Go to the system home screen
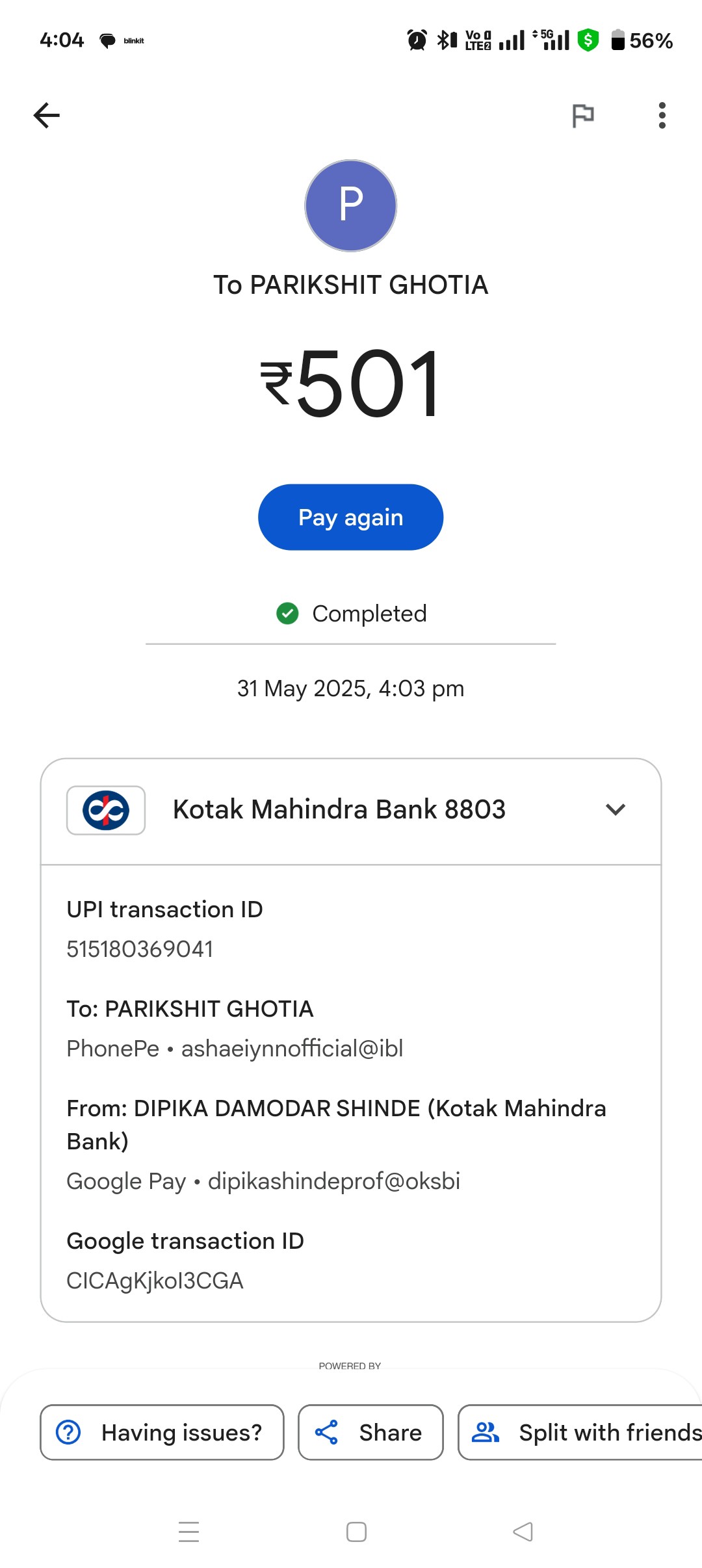 click(356, 1532)
